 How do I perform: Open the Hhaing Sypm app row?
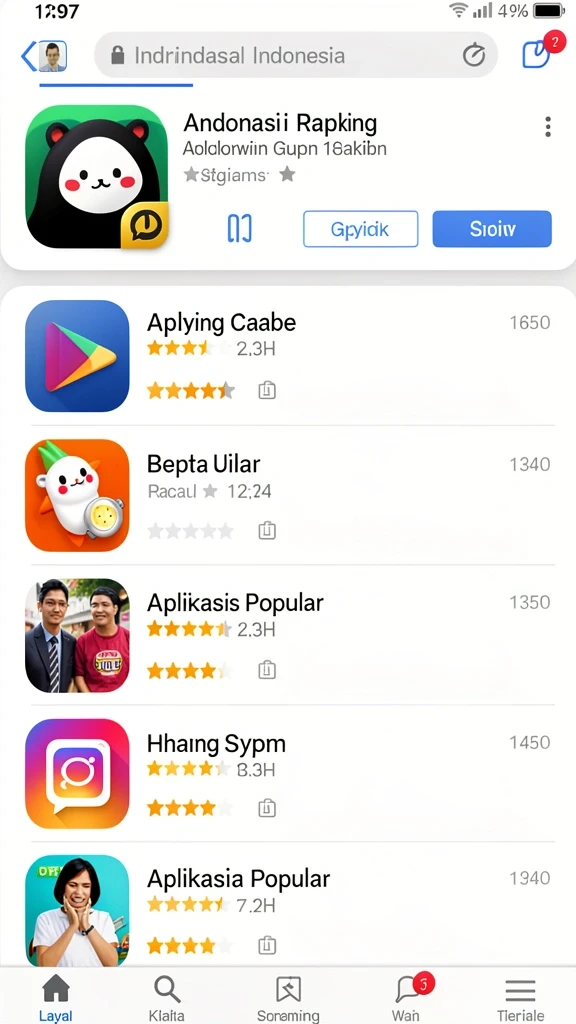(x=289, y=774)
